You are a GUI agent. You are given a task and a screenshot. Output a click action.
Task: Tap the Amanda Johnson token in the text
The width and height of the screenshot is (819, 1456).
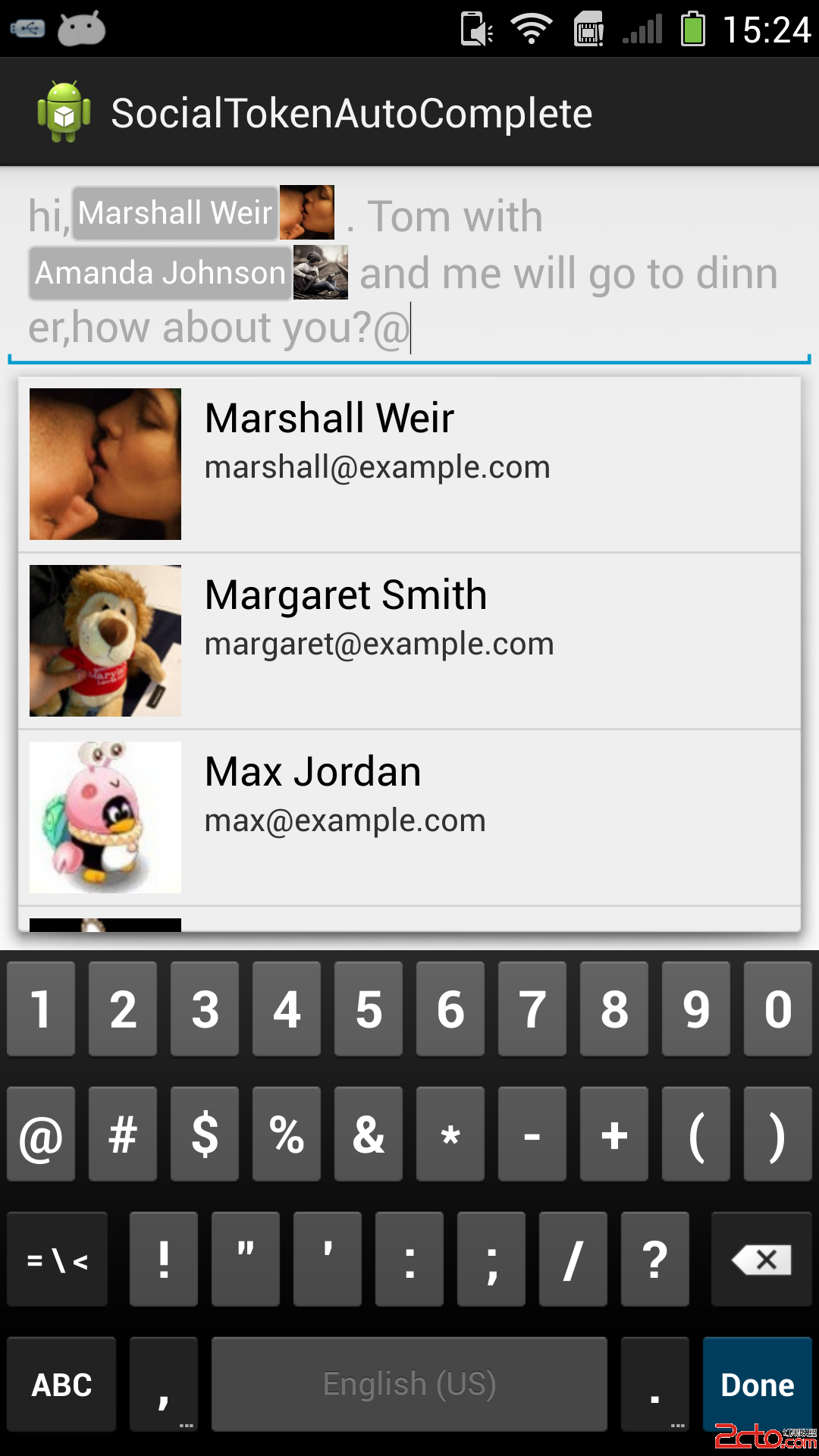pos(161,273)
